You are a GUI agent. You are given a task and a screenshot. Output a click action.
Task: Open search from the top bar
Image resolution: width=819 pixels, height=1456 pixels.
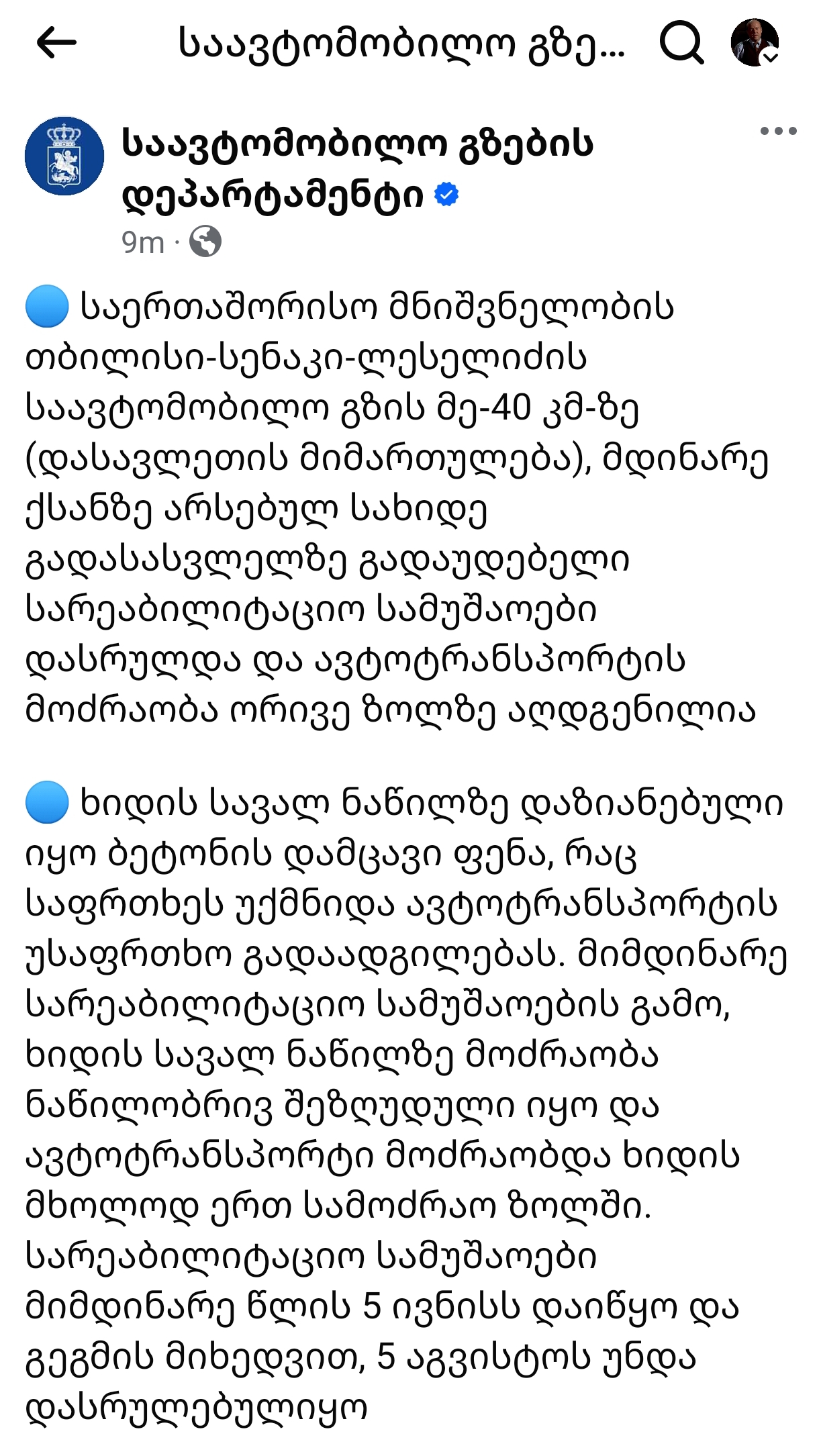[x=681, y=43]
